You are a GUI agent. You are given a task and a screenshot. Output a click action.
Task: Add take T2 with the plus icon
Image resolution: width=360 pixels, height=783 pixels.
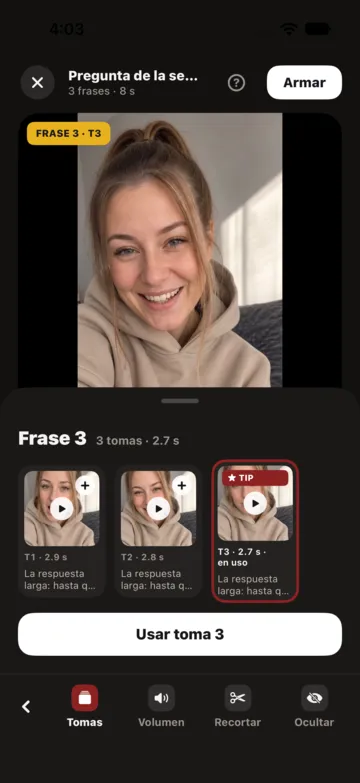click(182, 485)
